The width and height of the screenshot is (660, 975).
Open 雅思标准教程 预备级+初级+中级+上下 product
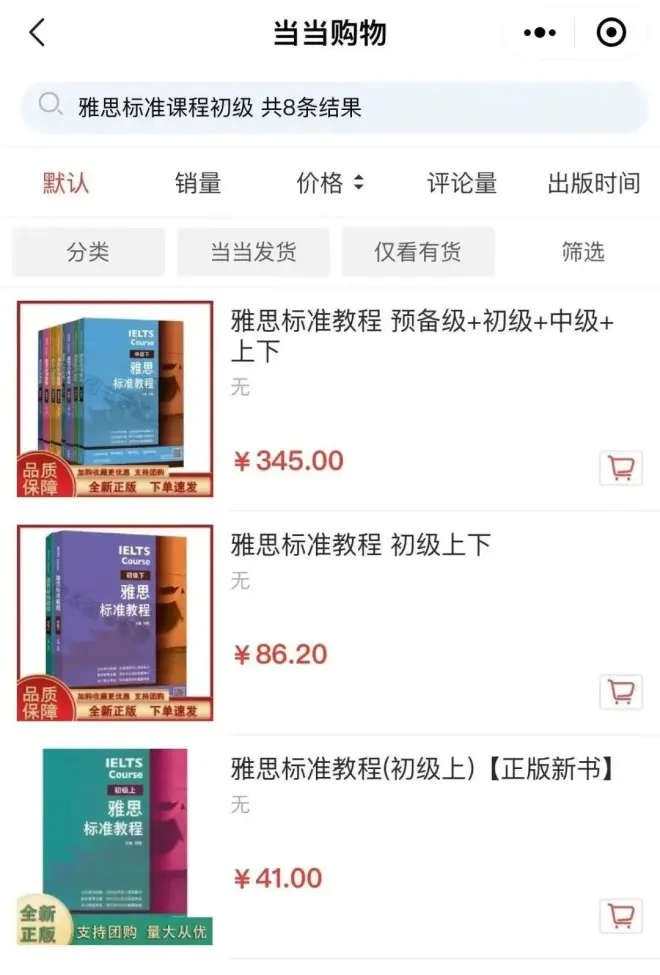point(422,336)
